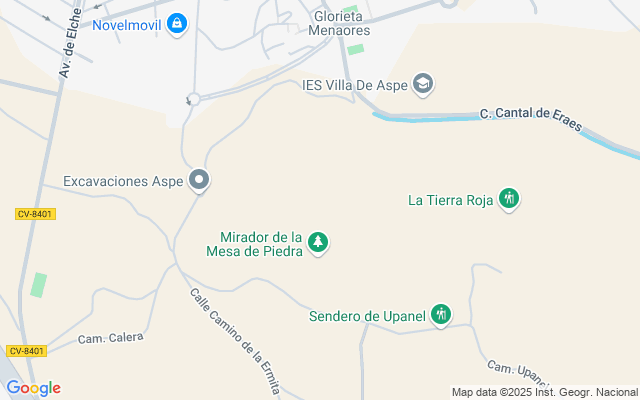Tap the Google logo on the map

pos(33,388)
